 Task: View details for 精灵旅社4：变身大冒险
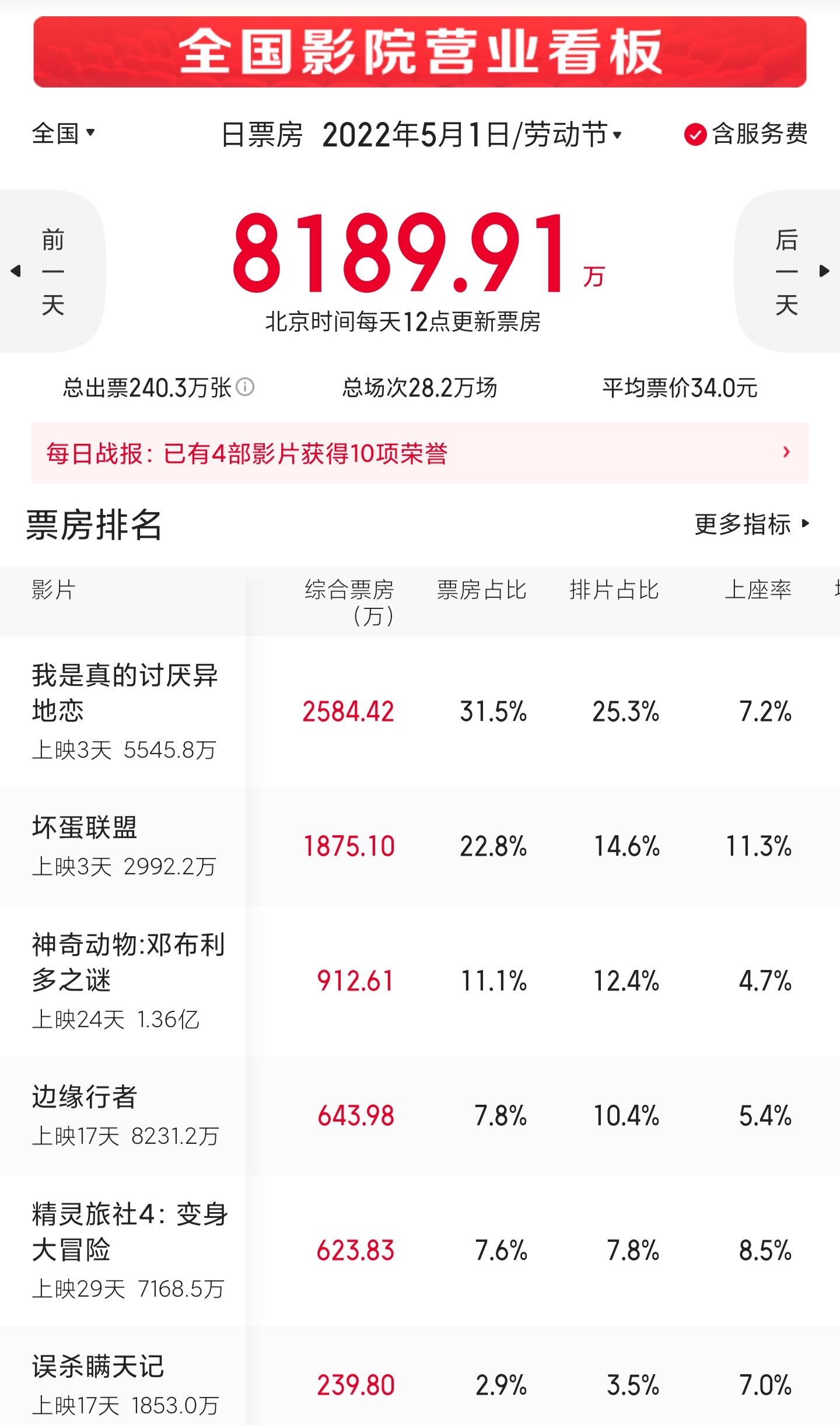click(420, 1251)
